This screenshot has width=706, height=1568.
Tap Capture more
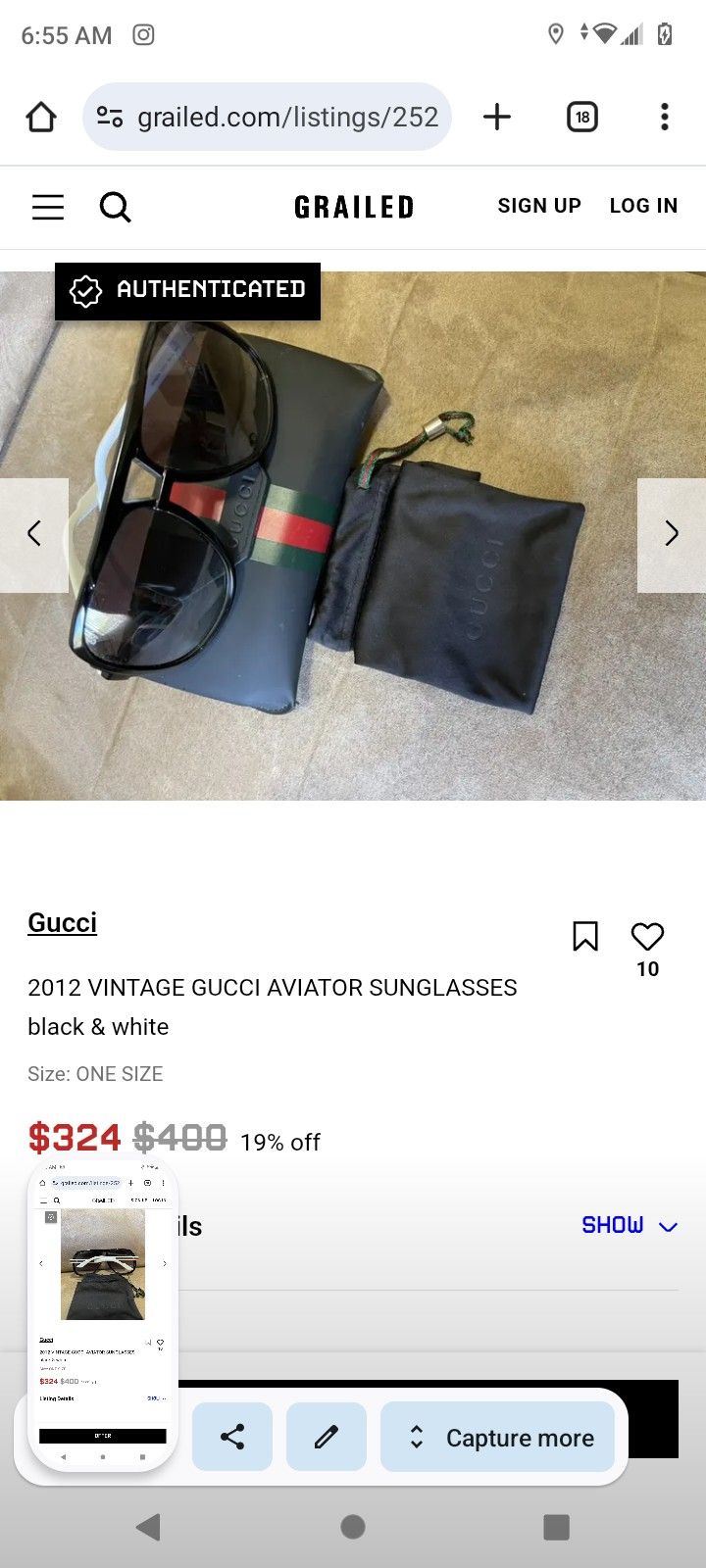[x=497, y=1437]
